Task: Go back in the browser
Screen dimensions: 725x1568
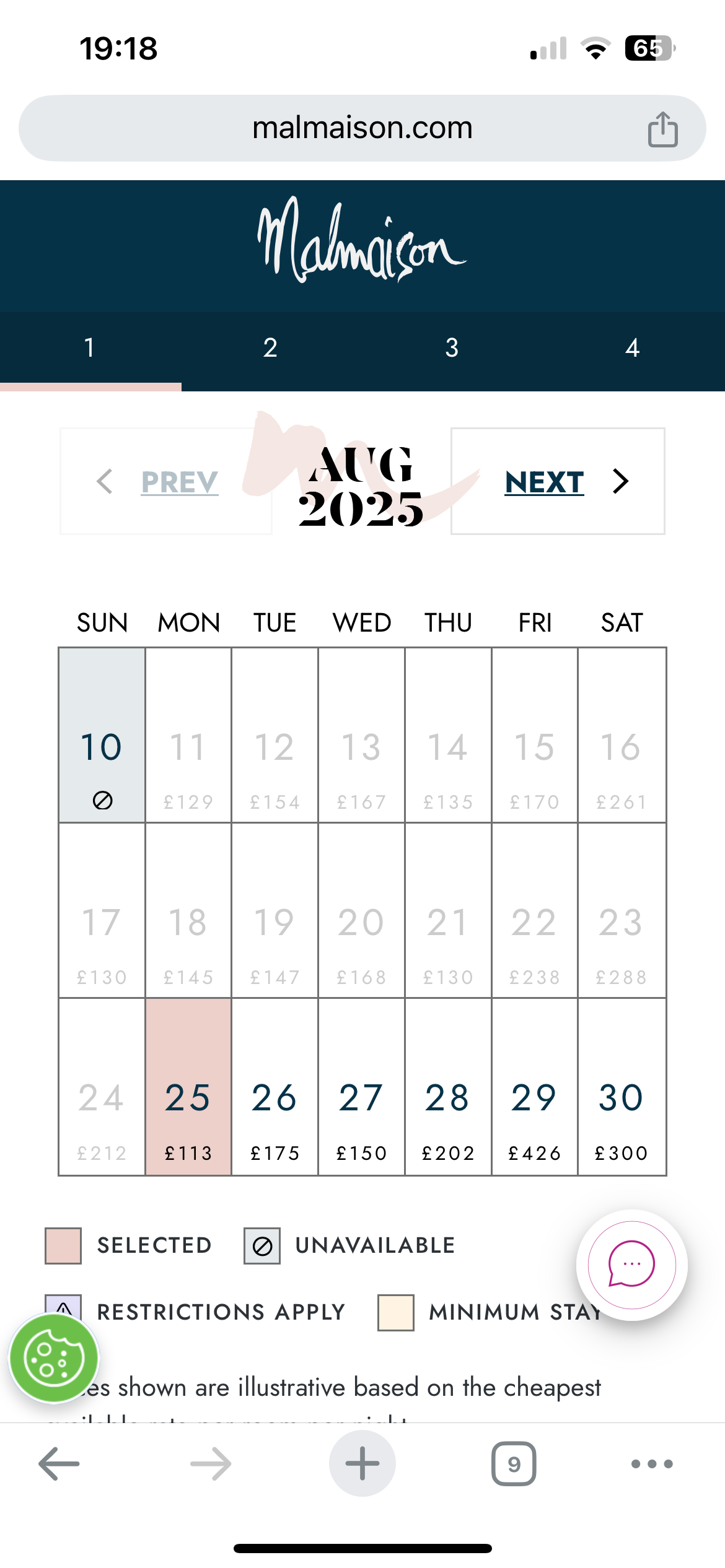Action: tap(59, 1464)
